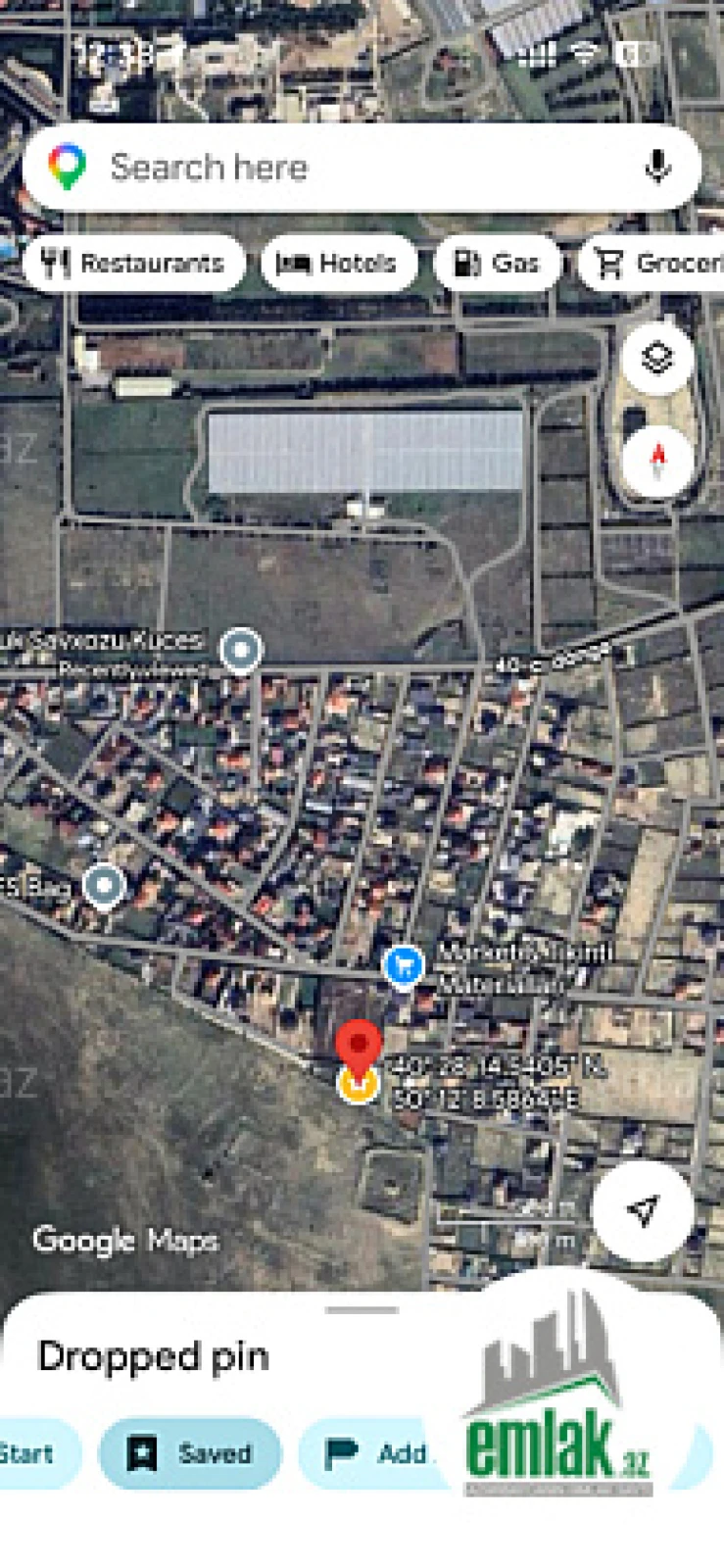Viewport: 724px width, 1568px height.
Task: Open the map layers selector icon
Action: [x=656, y=357]
